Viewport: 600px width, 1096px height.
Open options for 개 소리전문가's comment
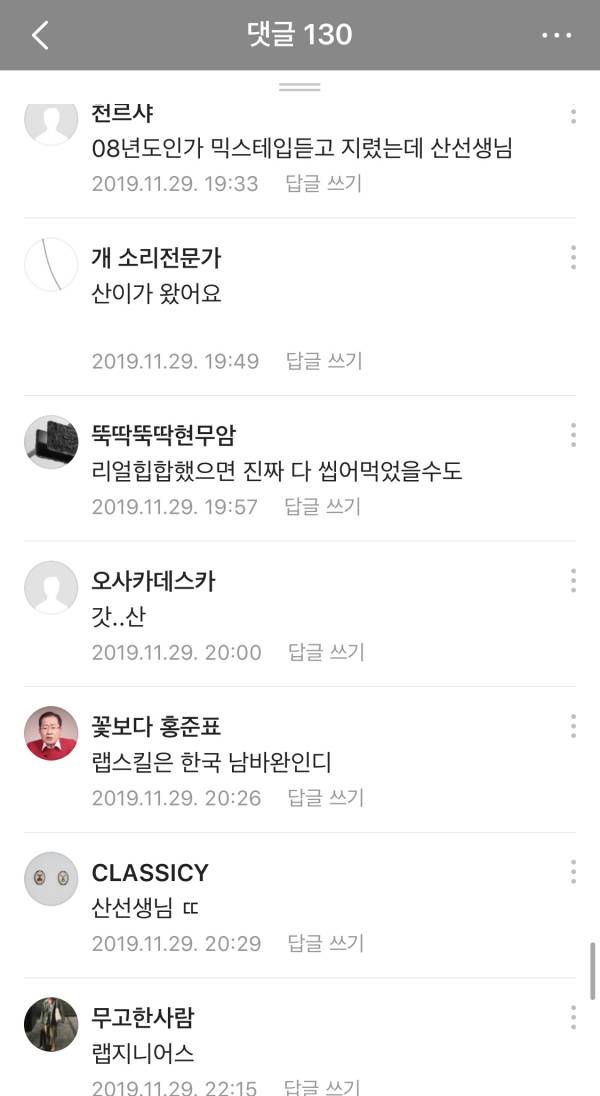tap(573, 257)
